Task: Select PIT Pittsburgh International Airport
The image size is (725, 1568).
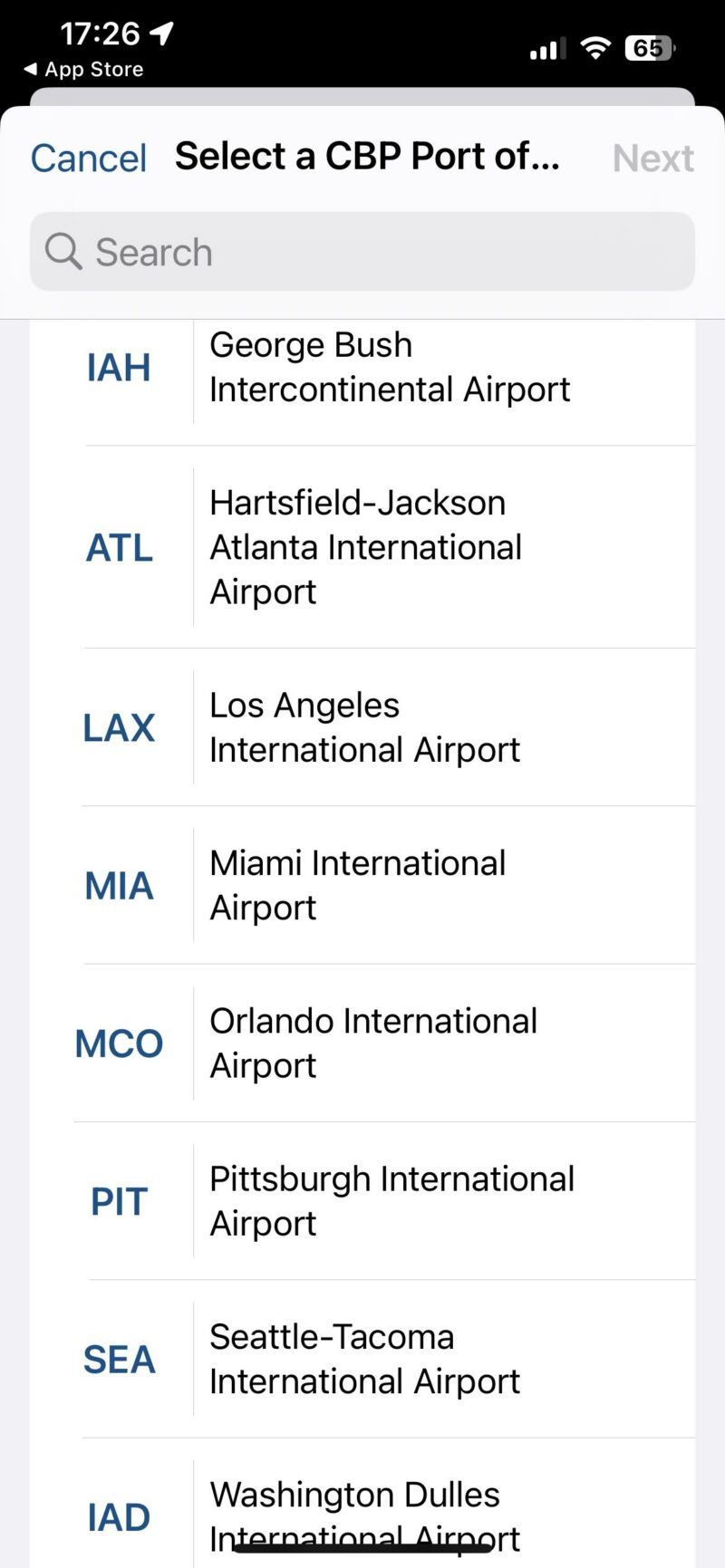Action: [362, 1200]
